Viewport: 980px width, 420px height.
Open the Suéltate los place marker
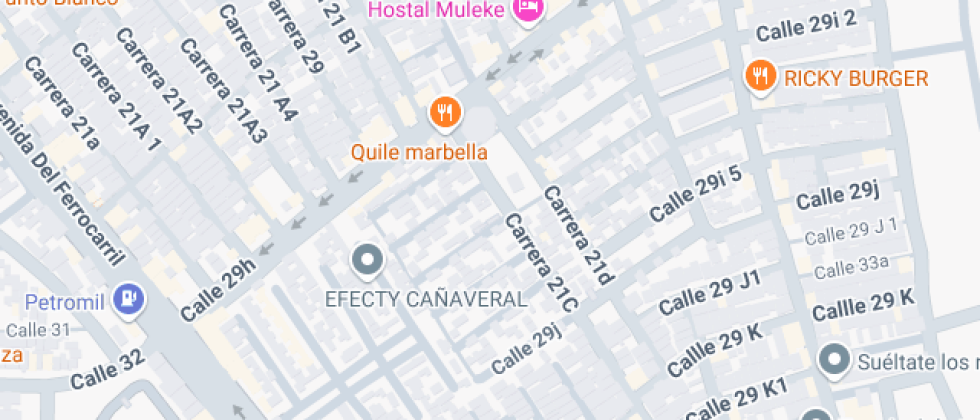(832, 358)
